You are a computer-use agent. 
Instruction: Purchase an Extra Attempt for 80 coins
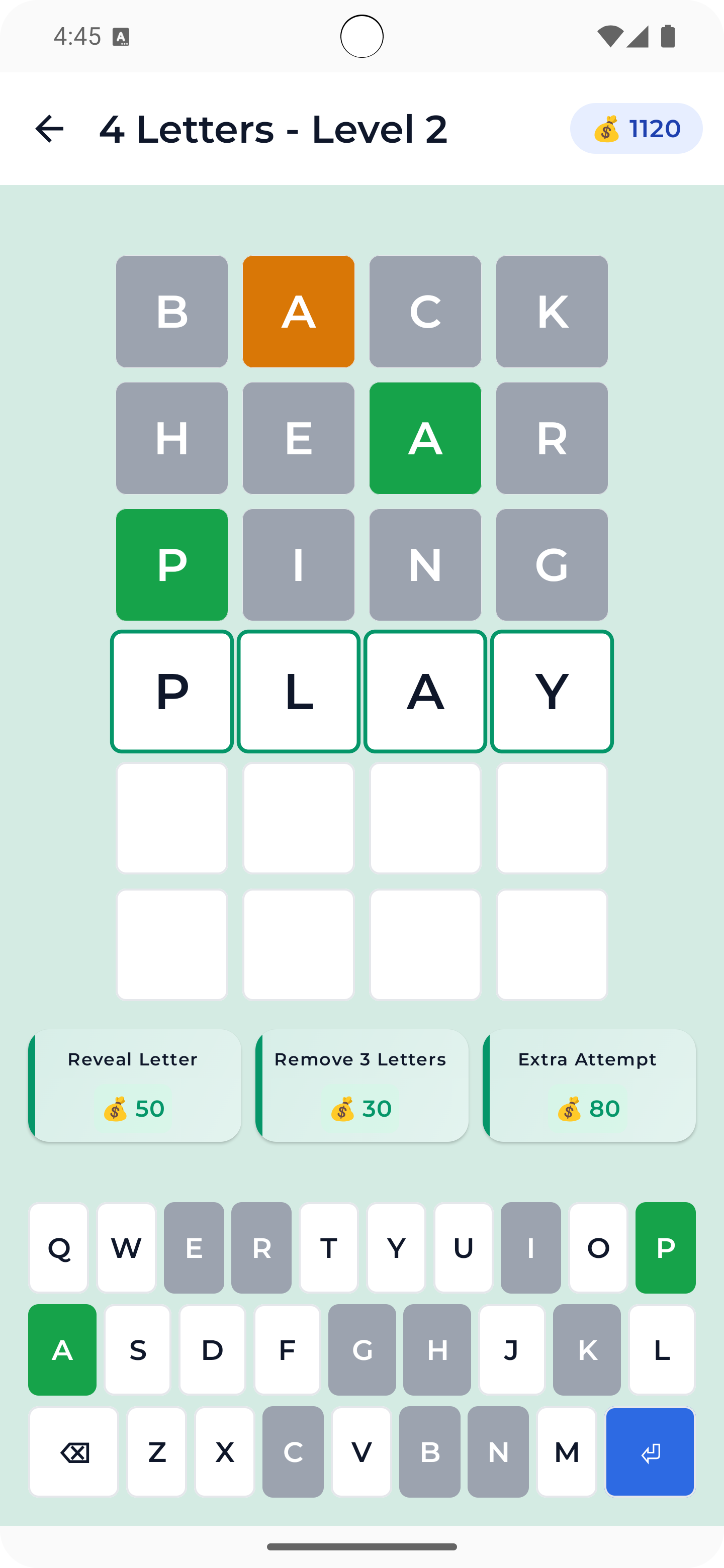[589, 1086]
